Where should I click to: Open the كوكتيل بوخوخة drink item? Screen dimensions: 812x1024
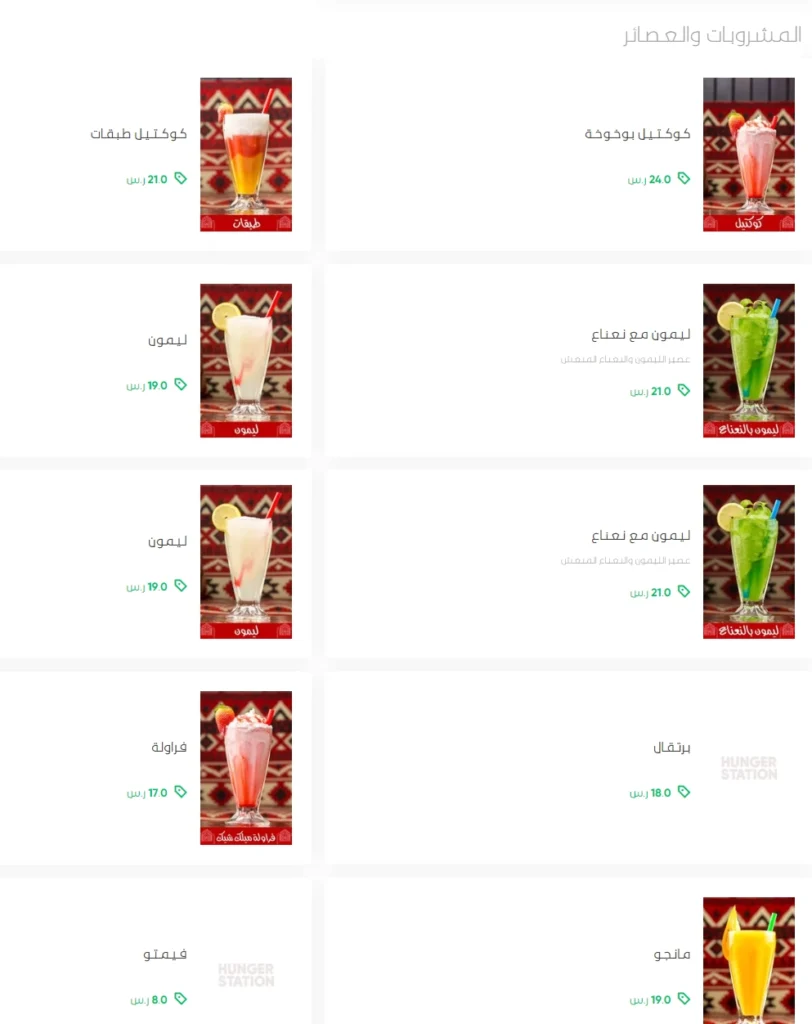point(637,134)
